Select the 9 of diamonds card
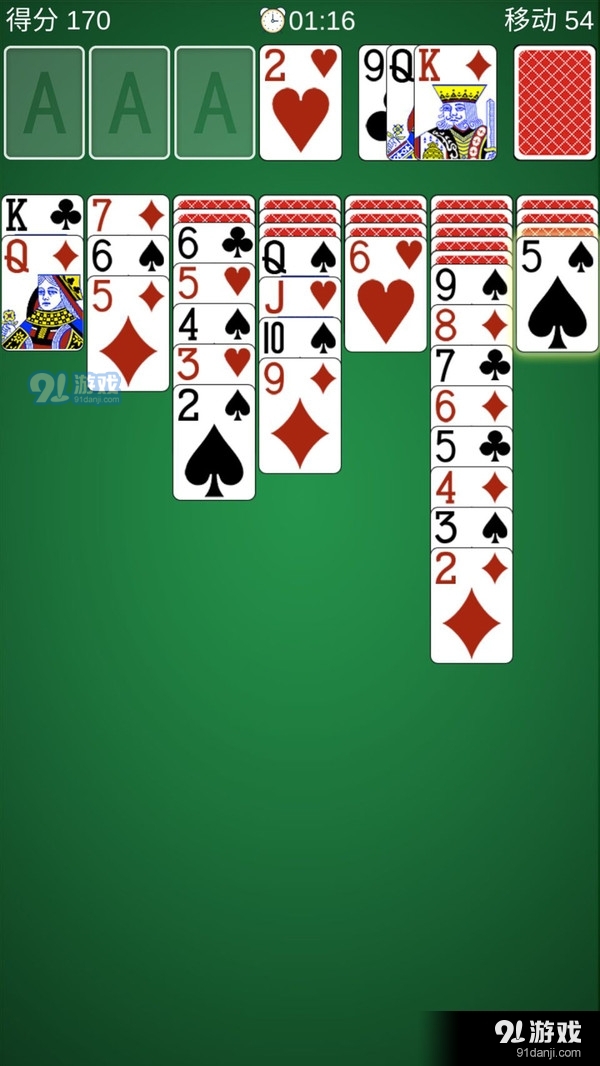This screenshot has height=1066, width=600. pyautogui.click(x=300, y=415)
